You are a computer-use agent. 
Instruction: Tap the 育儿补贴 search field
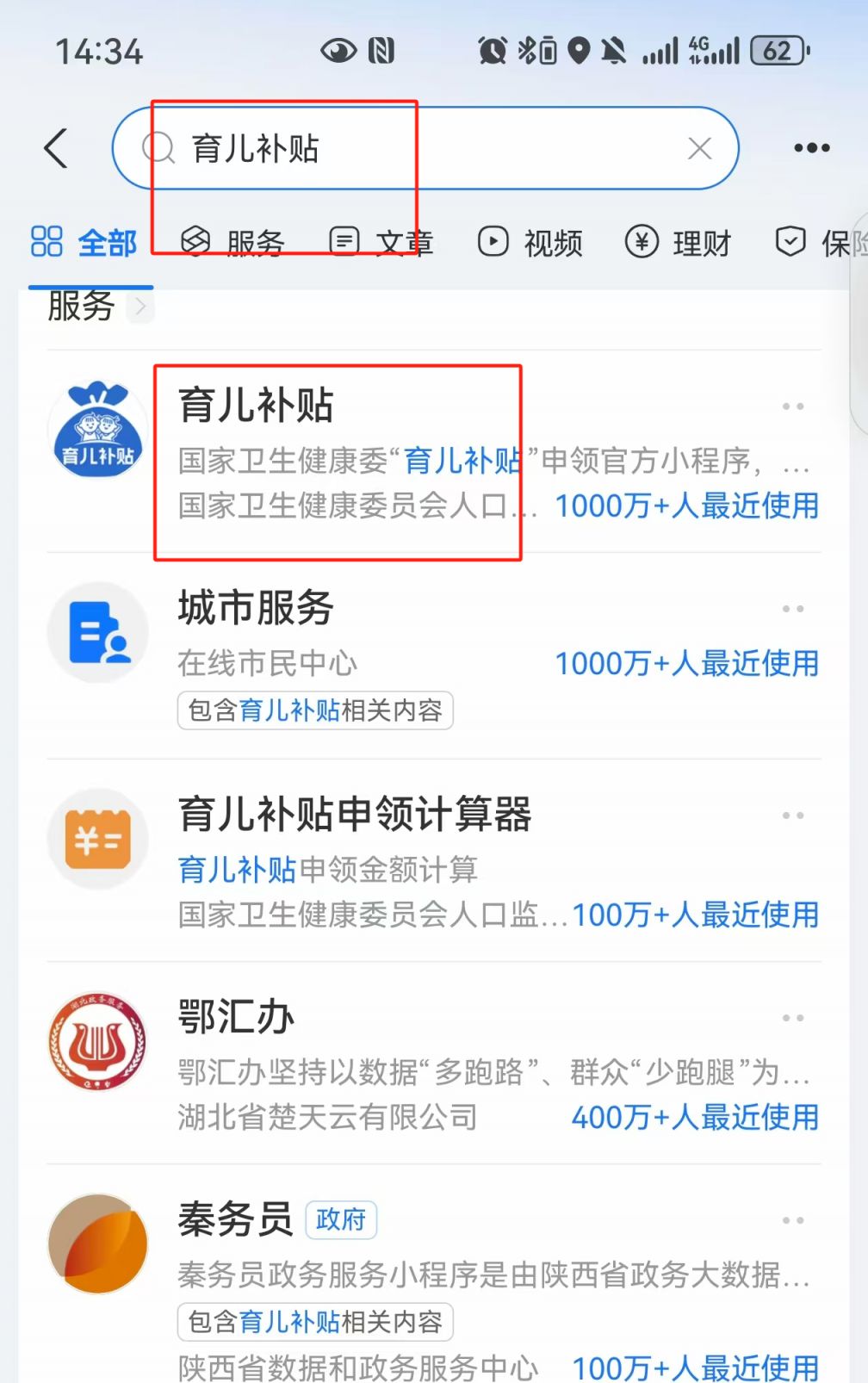413,148
